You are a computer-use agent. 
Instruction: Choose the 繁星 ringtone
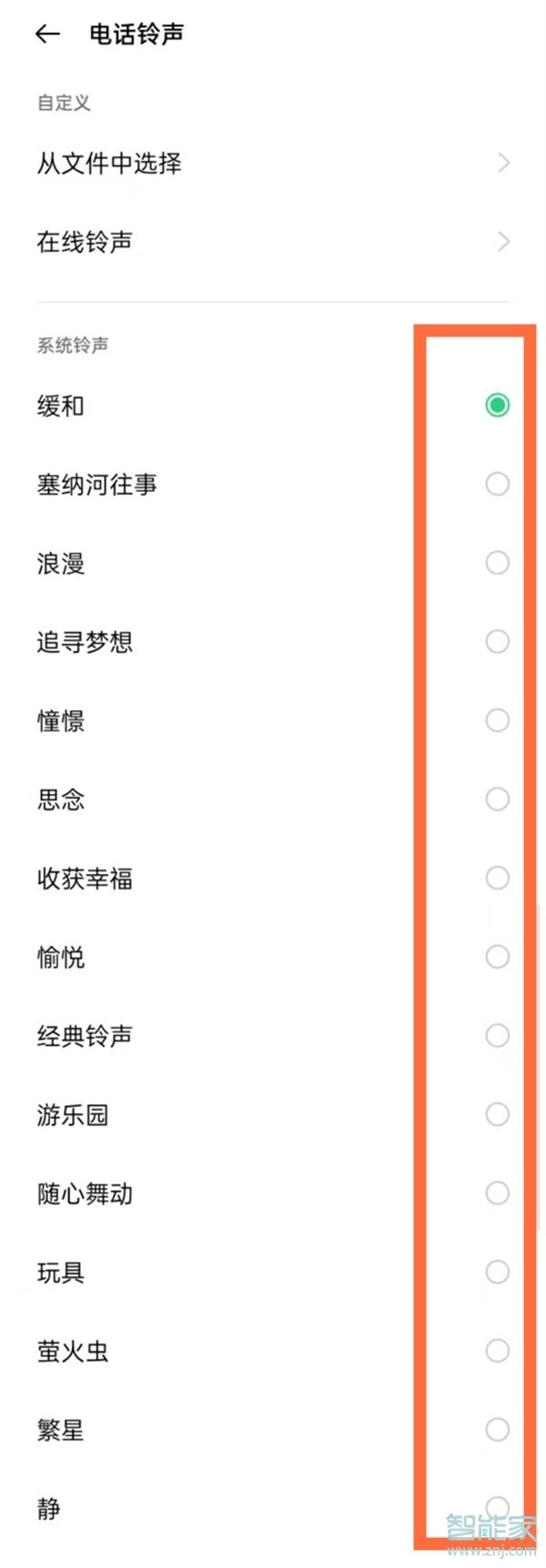point(497,1429)
